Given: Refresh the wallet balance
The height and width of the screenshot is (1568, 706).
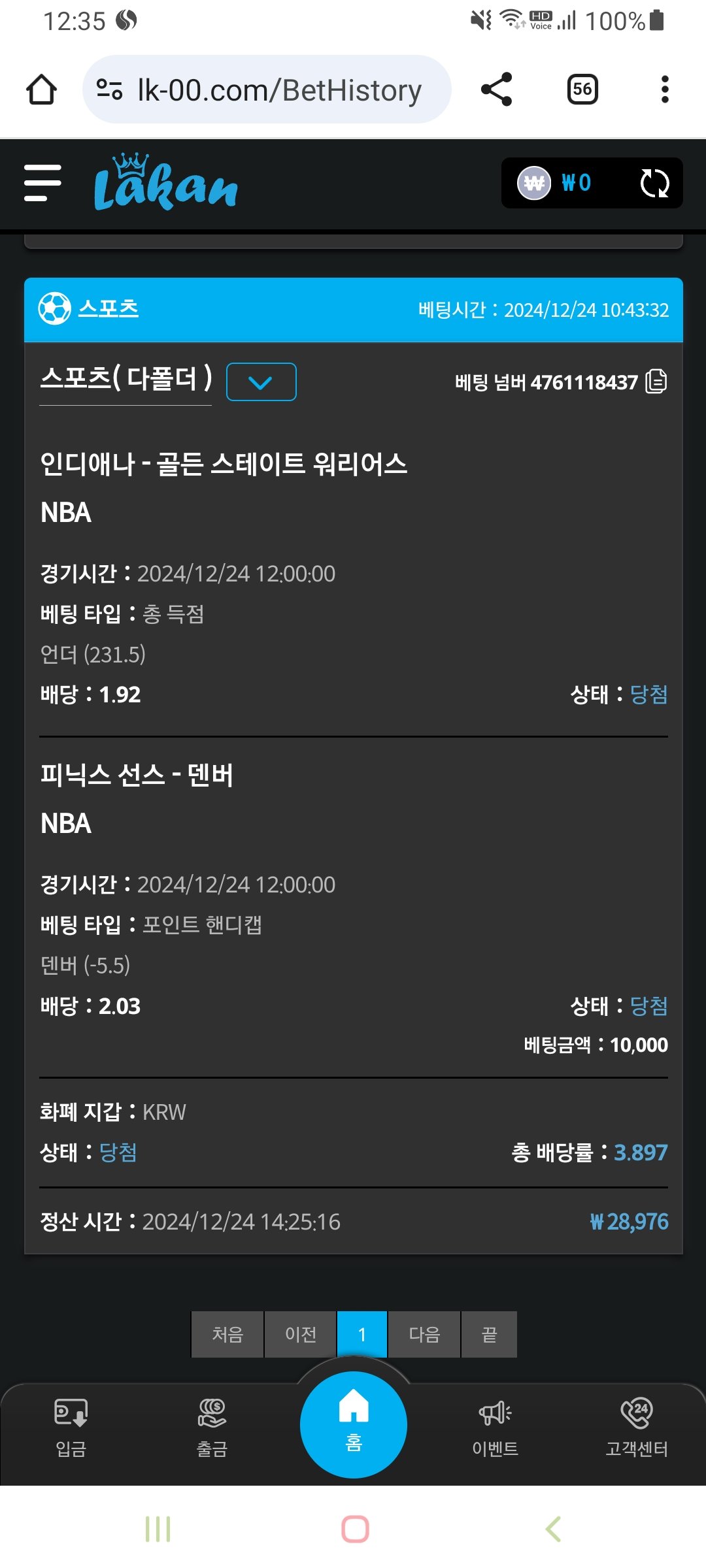Looking at the screenshot, I should point(654,183).
